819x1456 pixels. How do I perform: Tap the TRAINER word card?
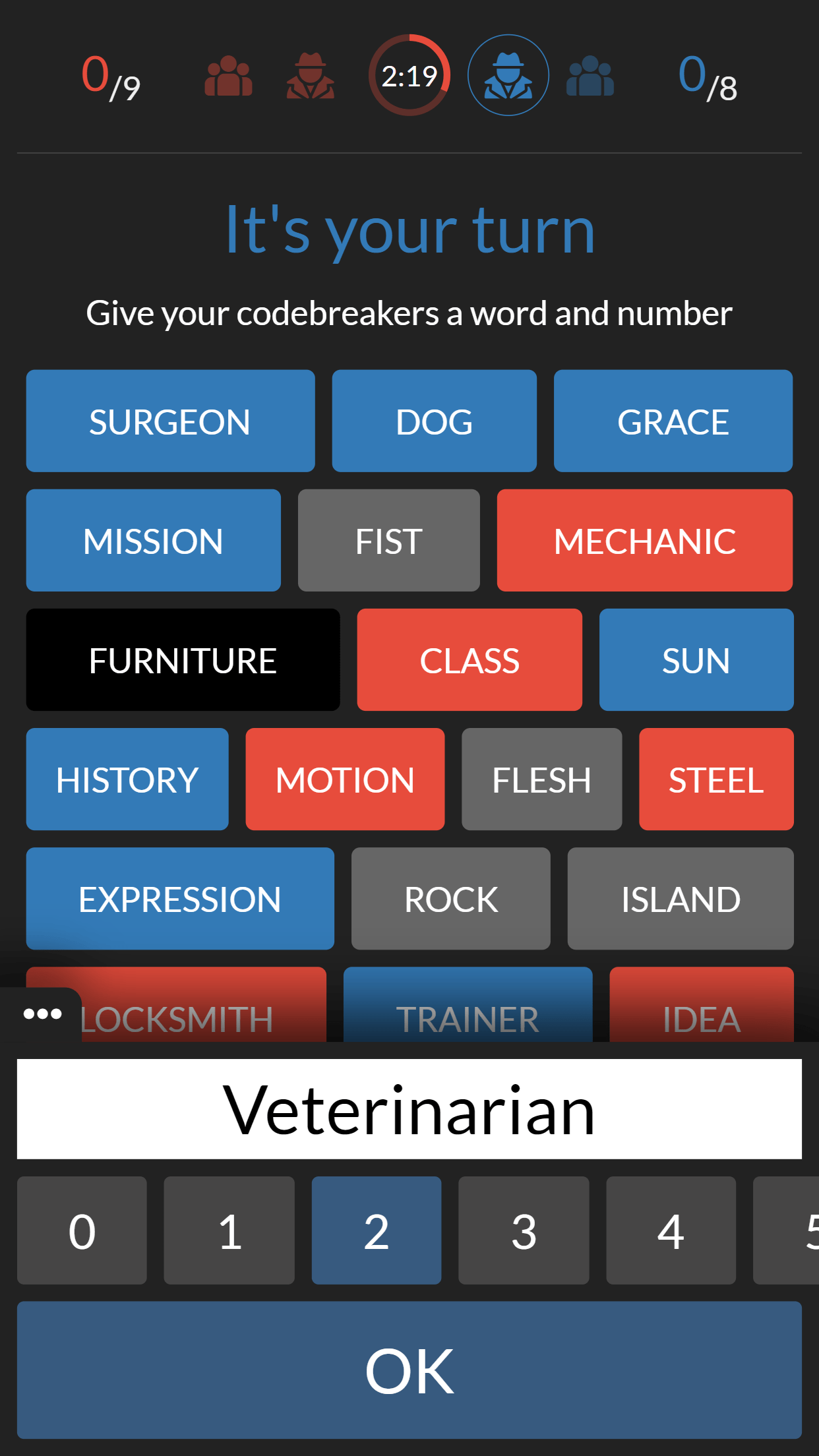click(x=468, y=1006)
